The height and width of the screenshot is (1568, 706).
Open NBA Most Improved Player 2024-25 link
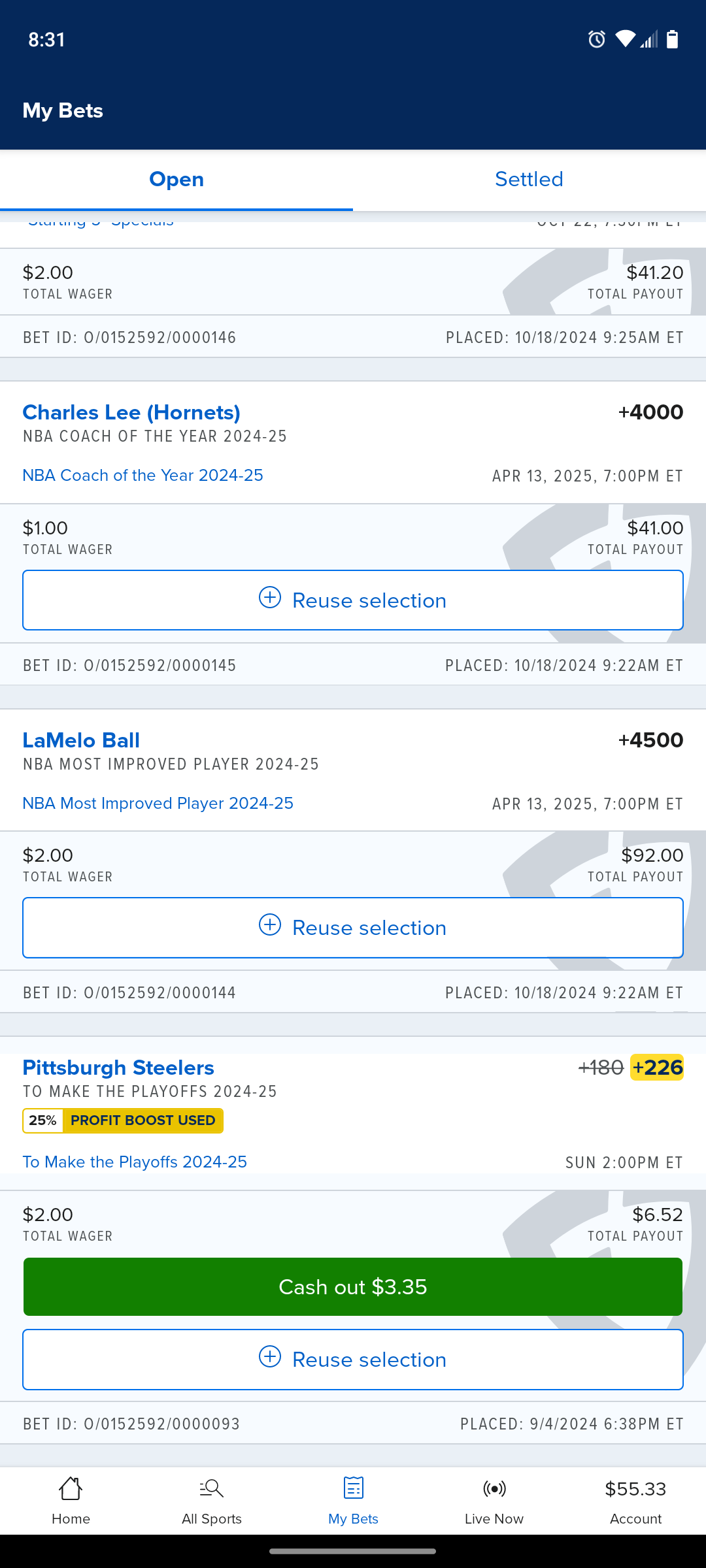tap(158, 803)
